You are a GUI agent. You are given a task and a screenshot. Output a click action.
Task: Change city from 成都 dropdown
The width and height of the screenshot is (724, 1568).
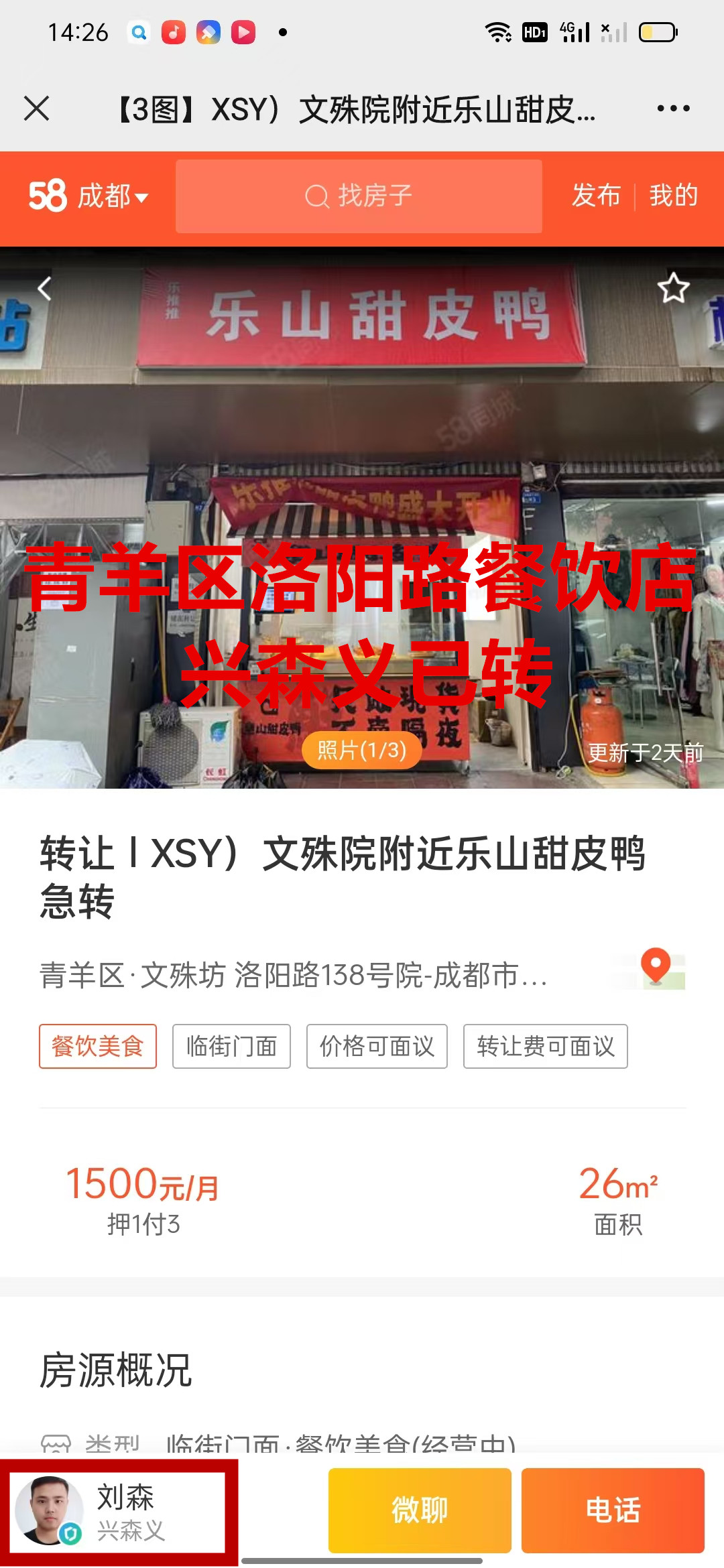[112, 196]
